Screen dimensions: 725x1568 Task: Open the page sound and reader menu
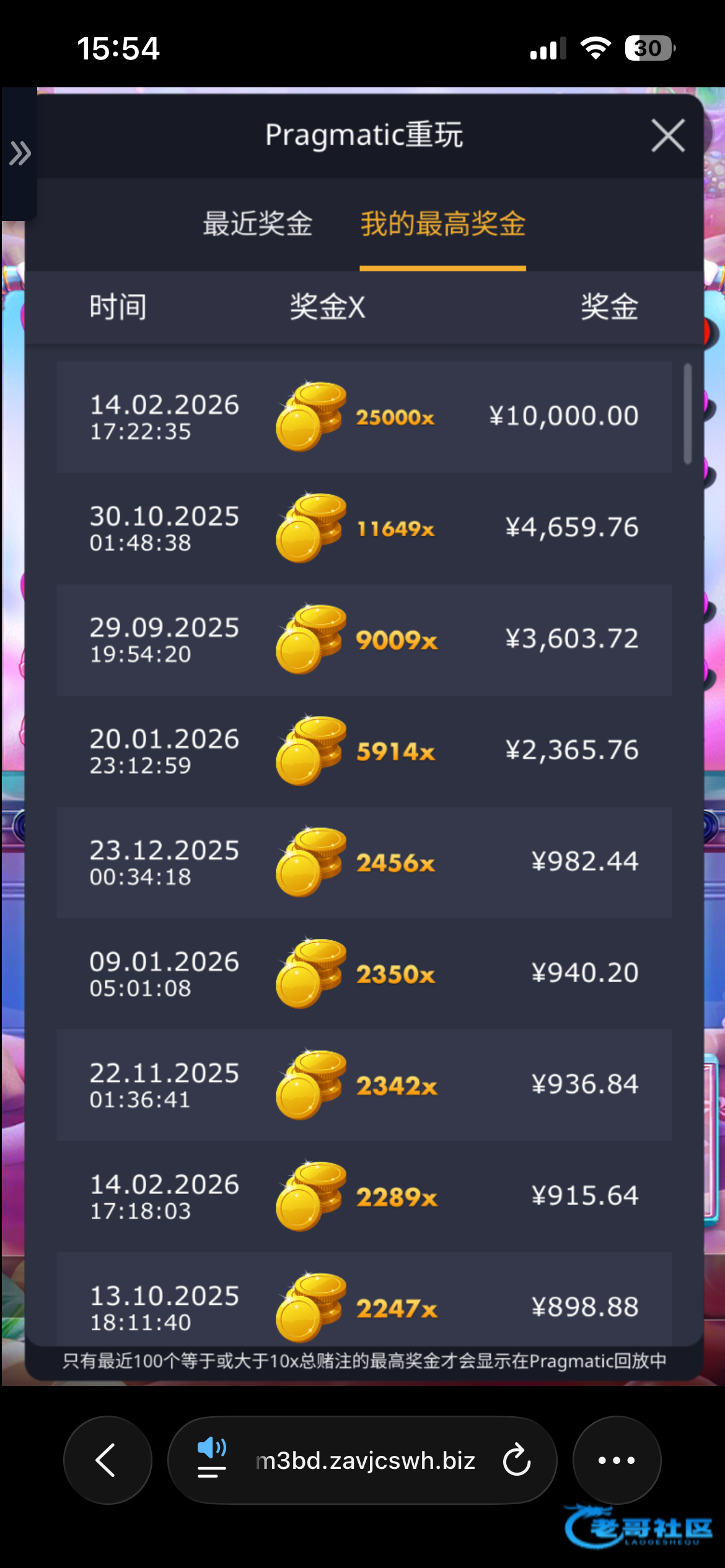[212, 1460]
